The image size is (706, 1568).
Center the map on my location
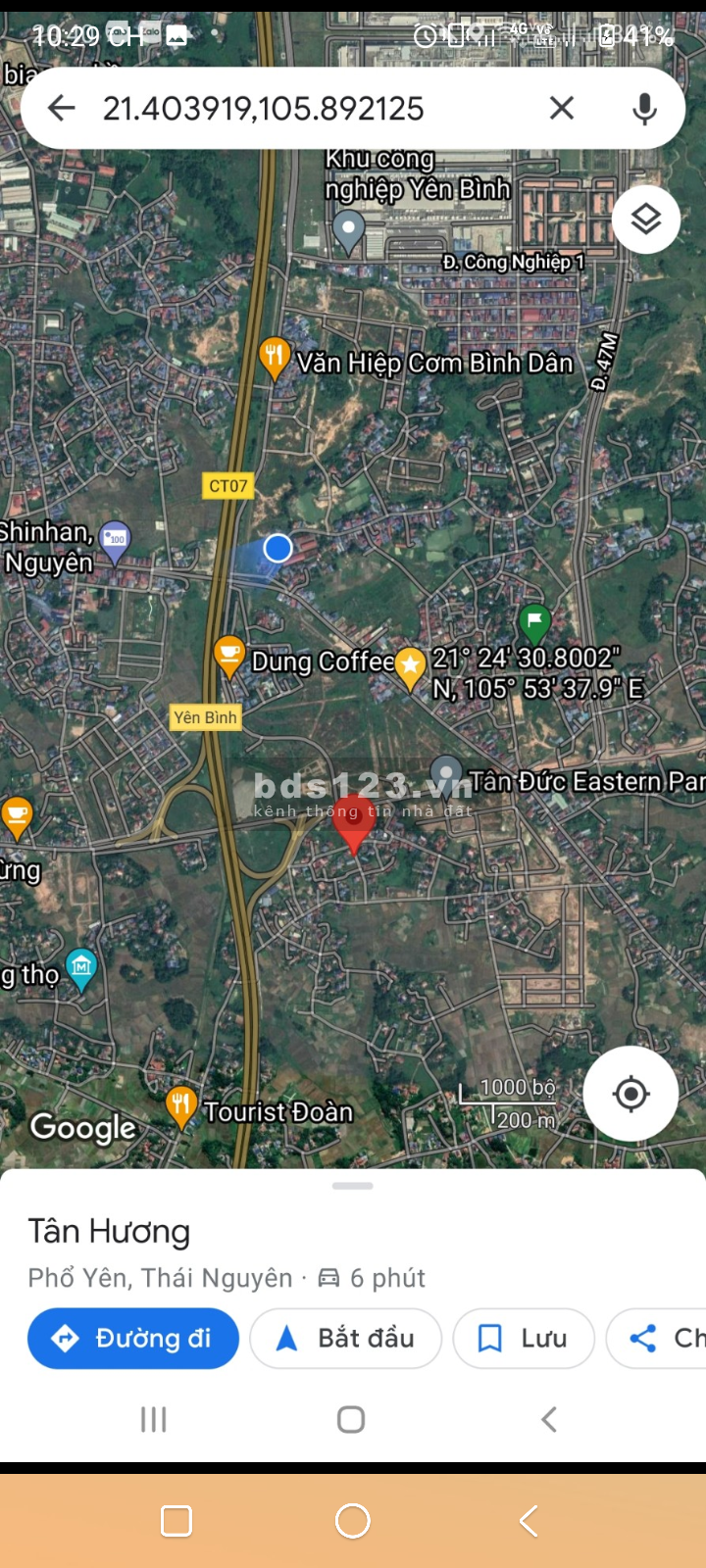630,1094
